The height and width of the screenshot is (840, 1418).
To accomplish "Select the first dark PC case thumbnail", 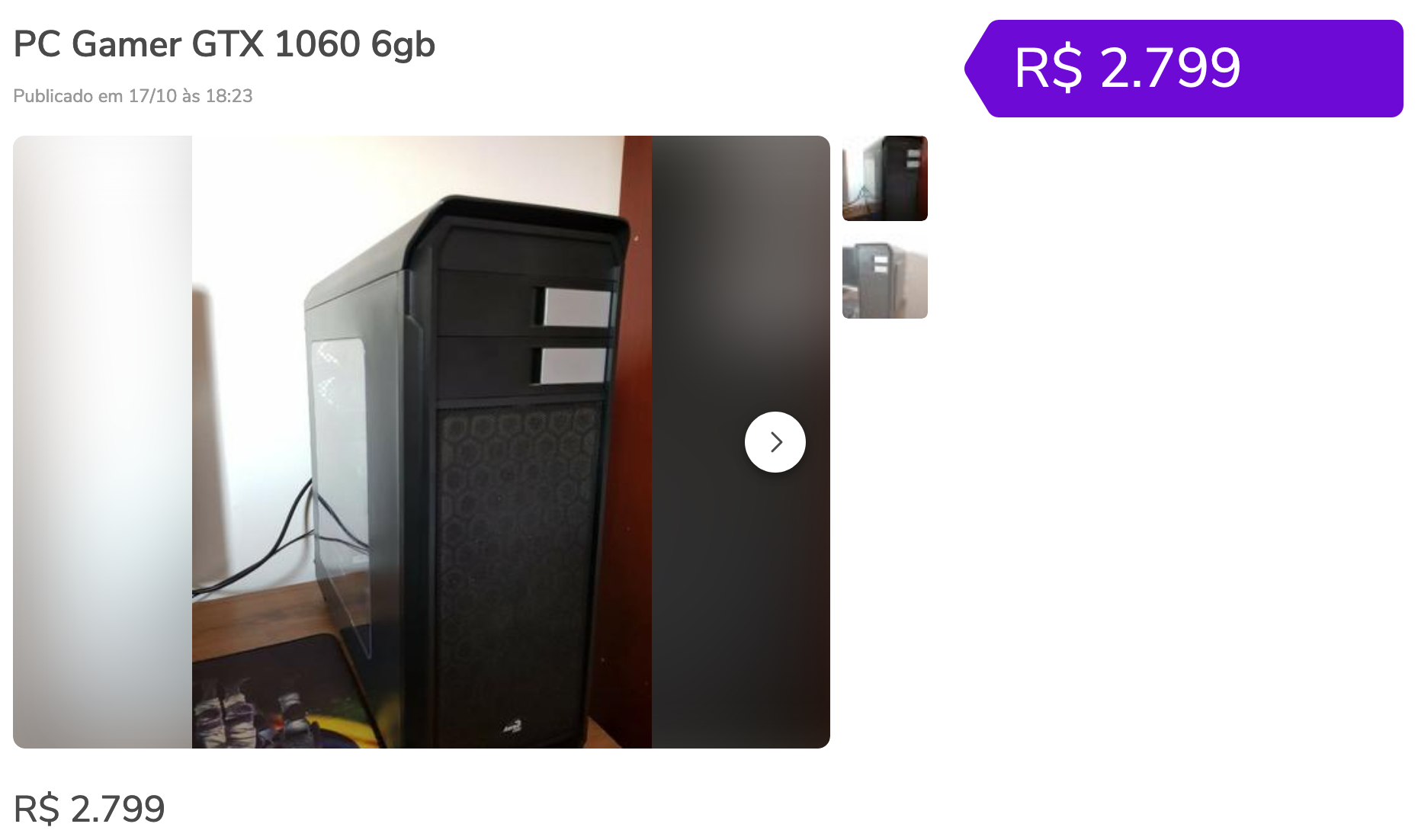I will (x=884, y=178).
